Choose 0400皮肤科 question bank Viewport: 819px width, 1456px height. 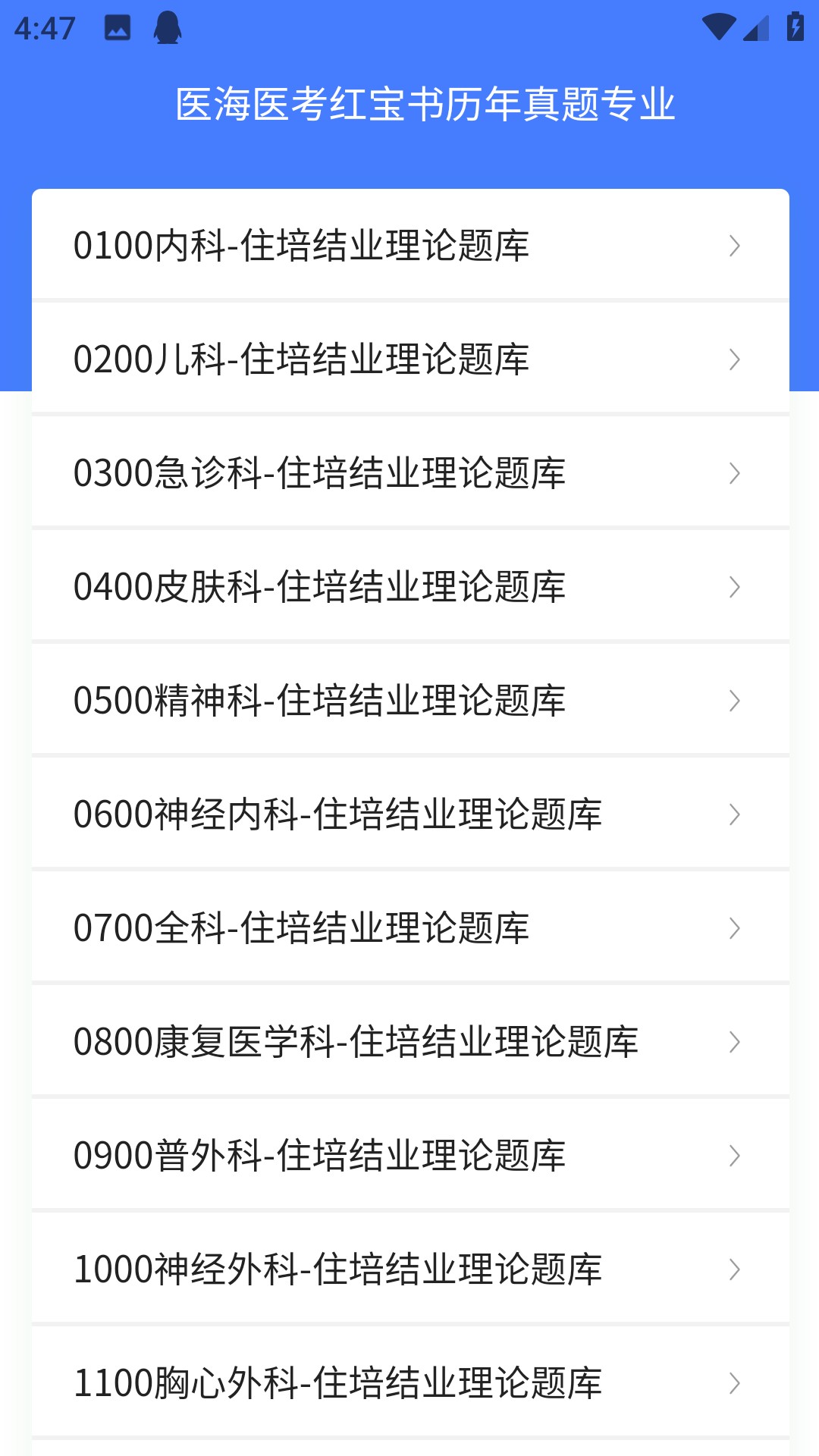click(x=409, y=586)
